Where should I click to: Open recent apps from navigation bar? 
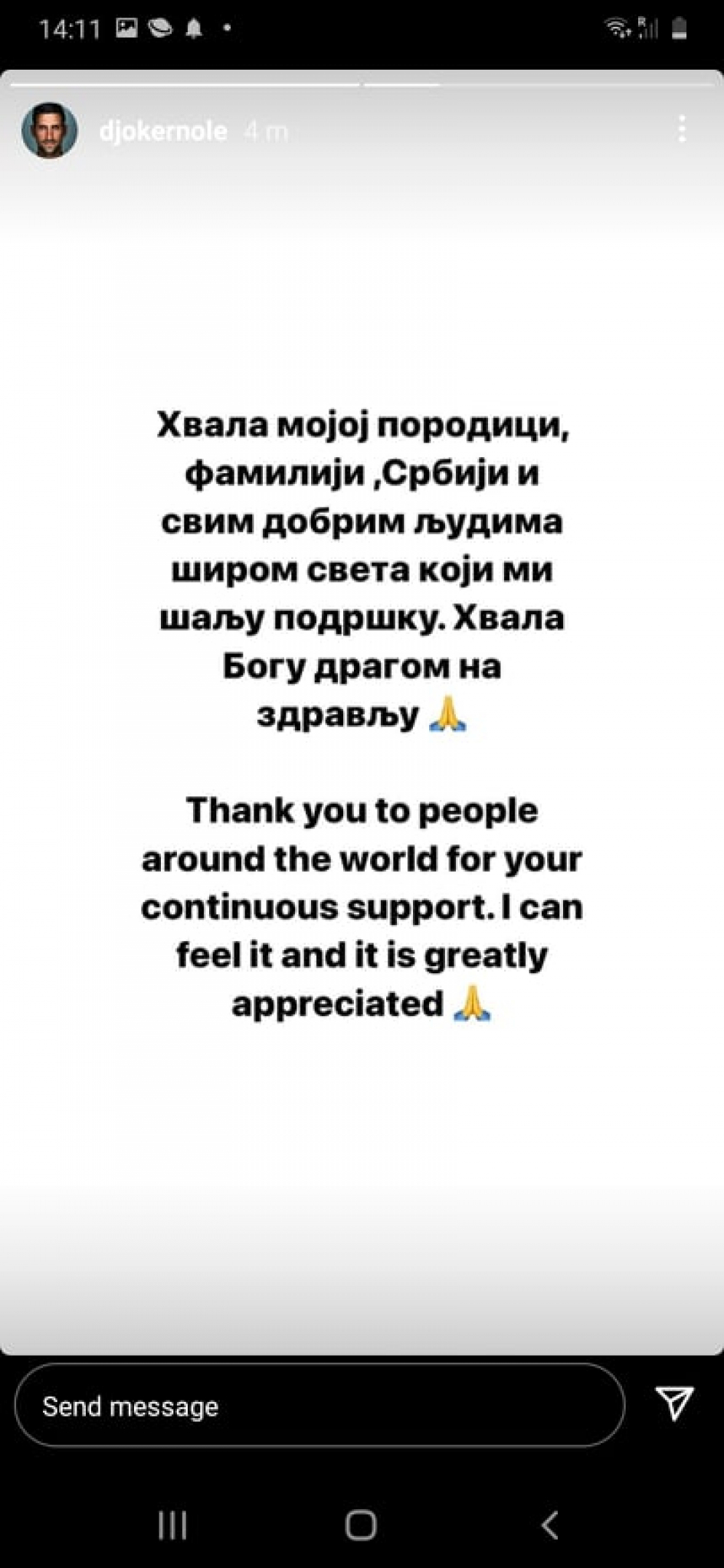click(x=172, y=1524)
